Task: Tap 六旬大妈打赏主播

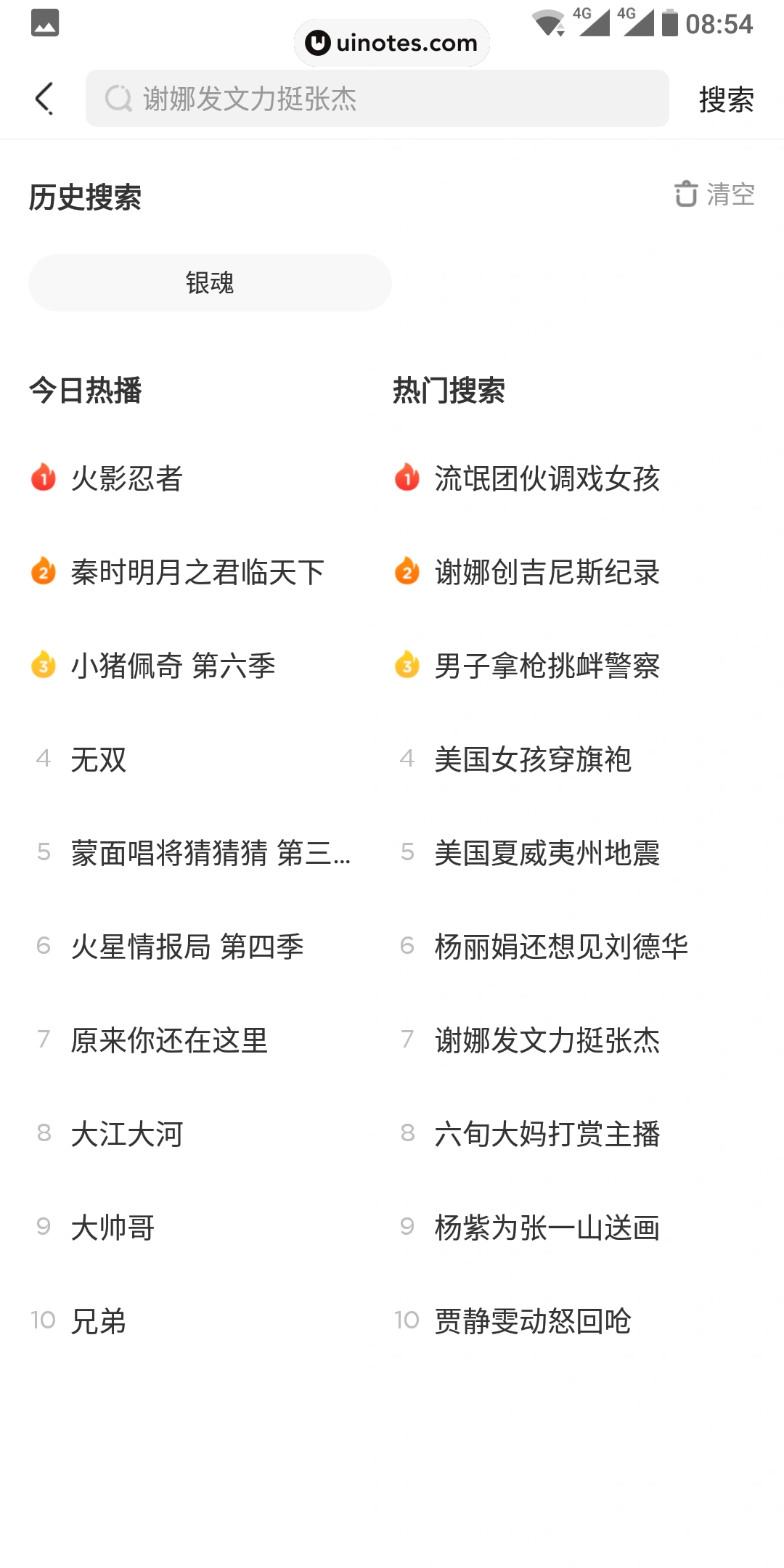Action: [x=547, y=1134]
